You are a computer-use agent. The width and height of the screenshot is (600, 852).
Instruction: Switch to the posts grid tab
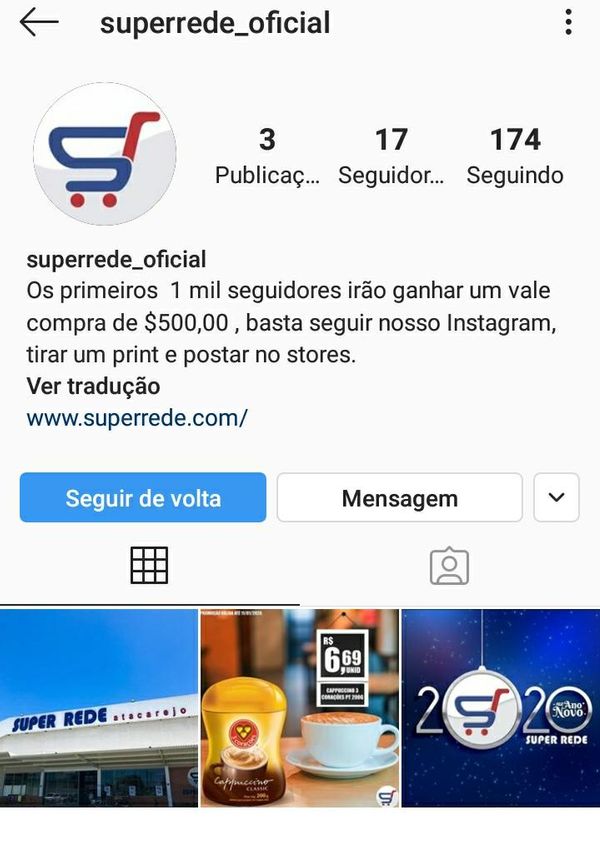149,566
